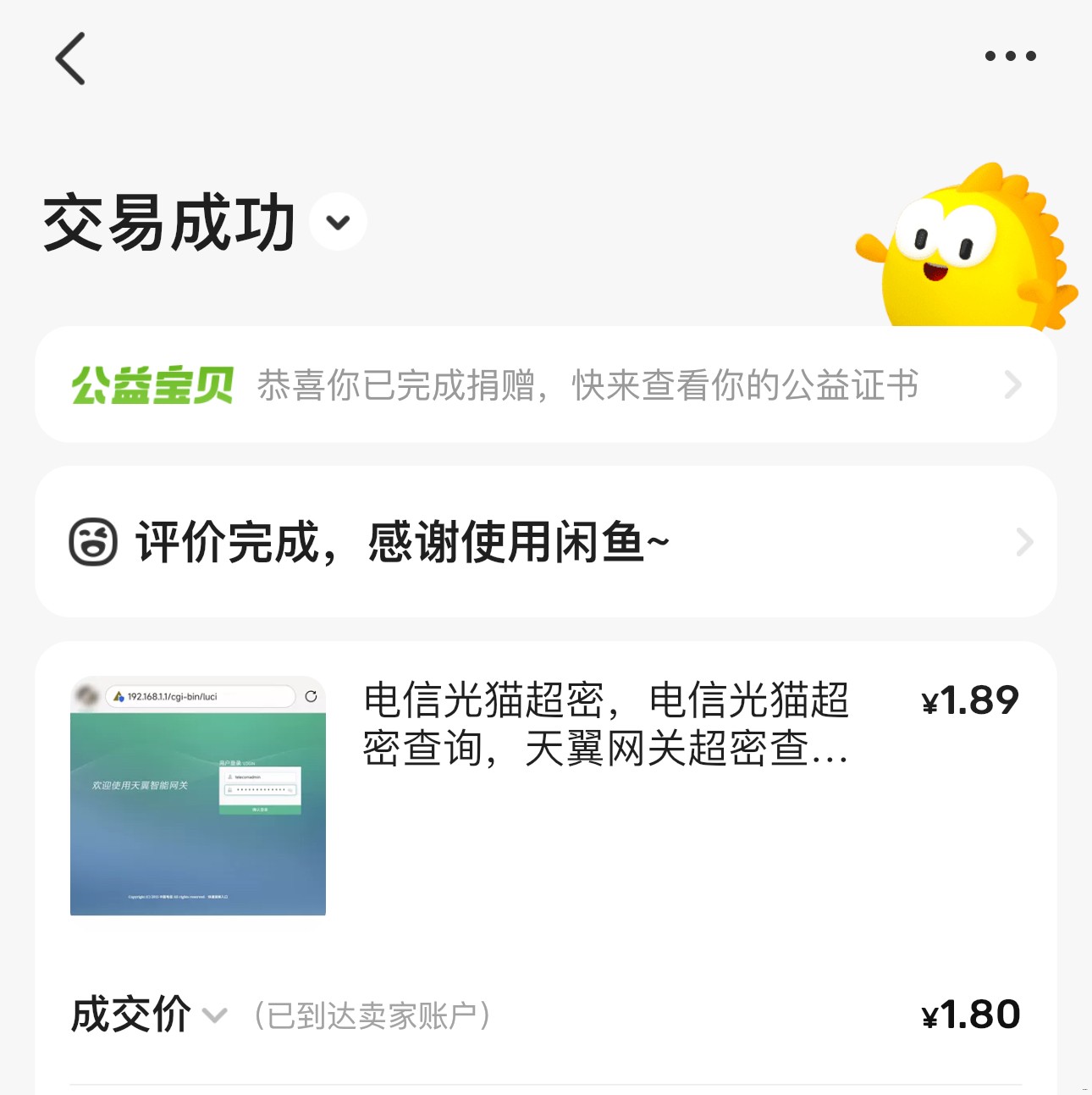Go back using the arrow icon
The width and height of the screenshot is (1092, 1095).
(x=70, y=58)
